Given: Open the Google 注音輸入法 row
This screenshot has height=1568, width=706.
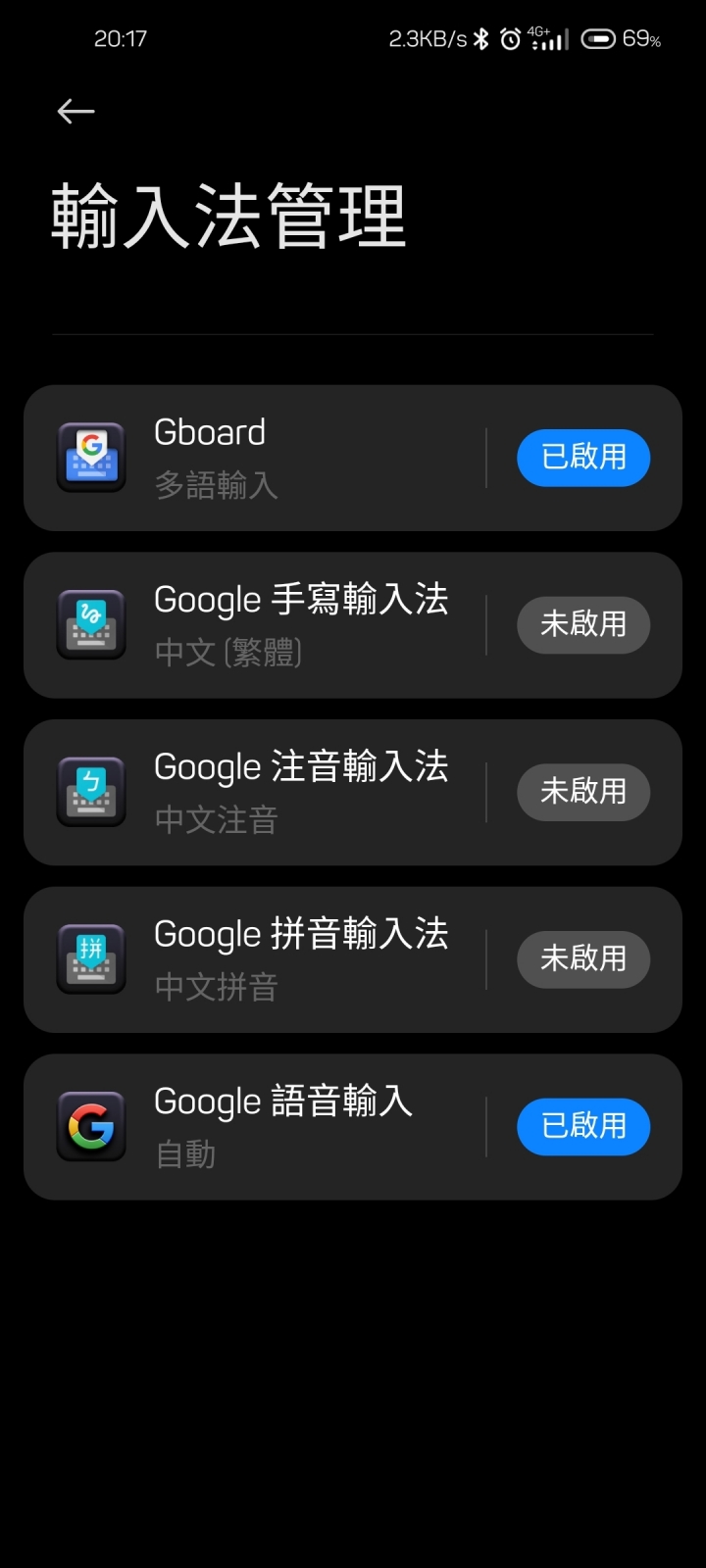Looking at the screenshot, I should (x=255, y=793).
